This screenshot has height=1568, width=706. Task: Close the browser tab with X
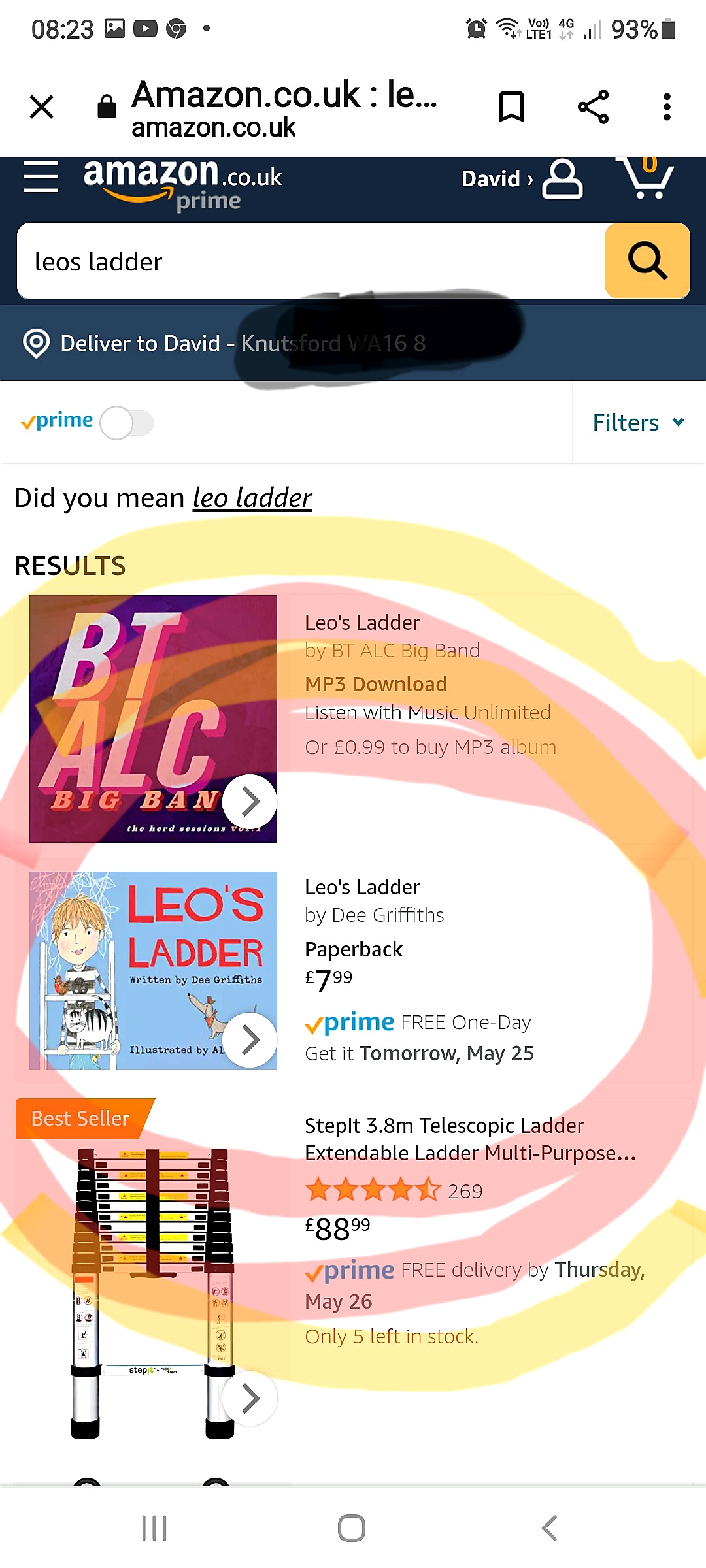[42, 106]
